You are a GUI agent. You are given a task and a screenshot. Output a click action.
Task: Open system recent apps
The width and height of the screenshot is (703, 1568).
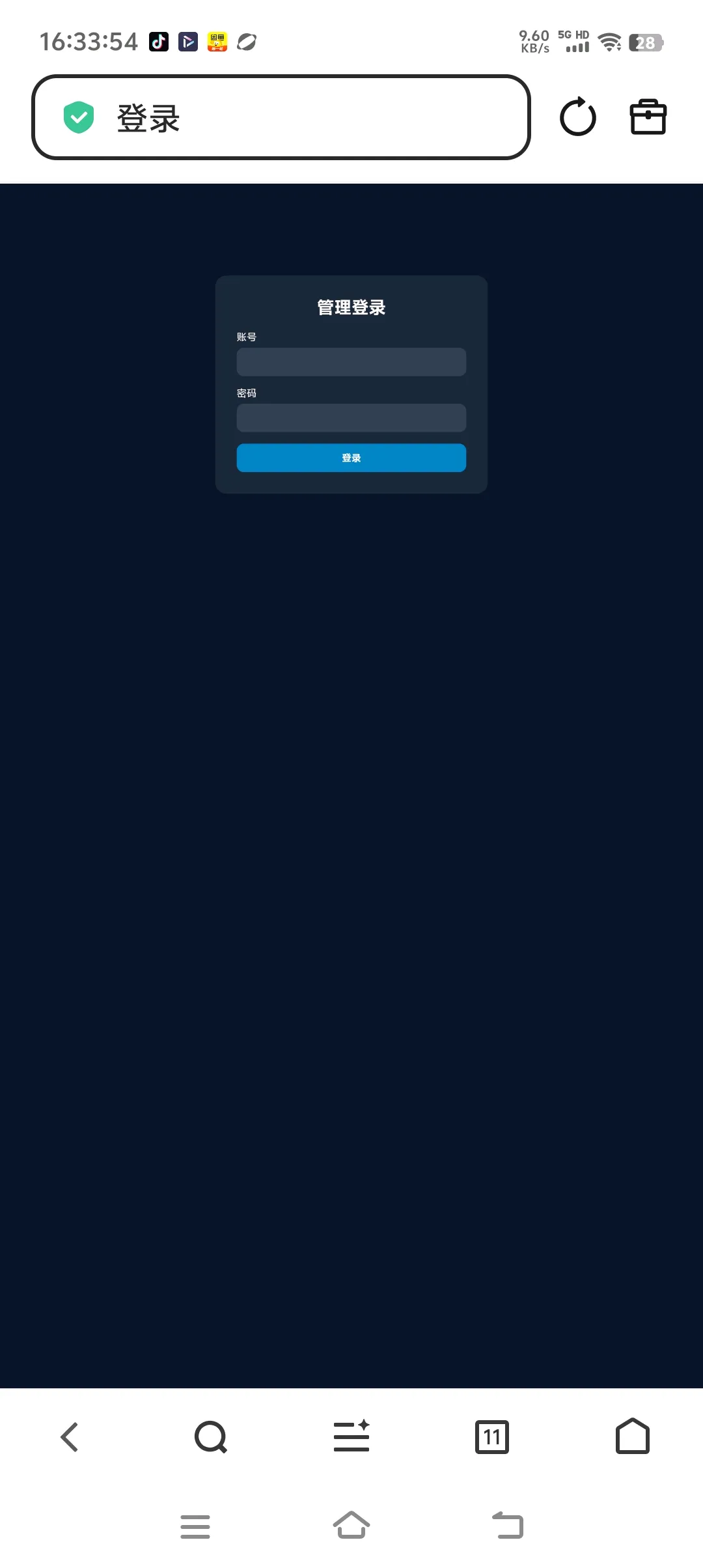195,1526
